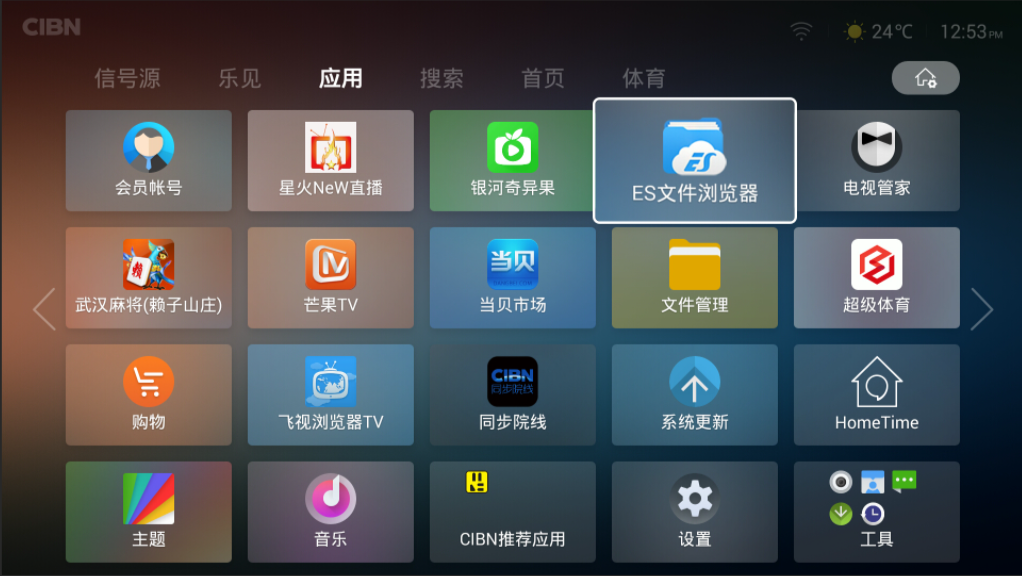Open 系统更新 tile

coord(695,394)
